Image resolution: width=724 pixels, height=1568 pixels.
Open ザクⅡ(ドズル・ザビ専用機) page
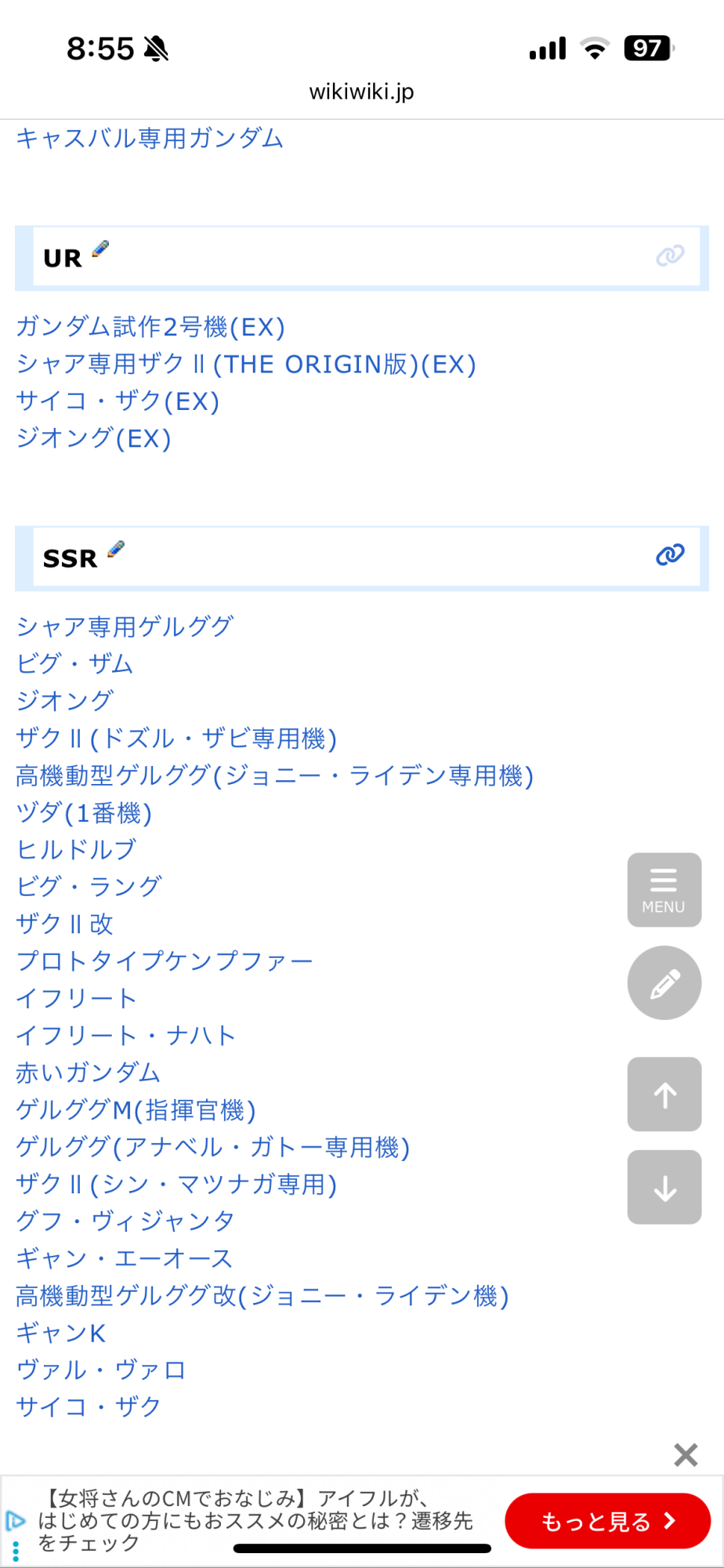point(176,739)
